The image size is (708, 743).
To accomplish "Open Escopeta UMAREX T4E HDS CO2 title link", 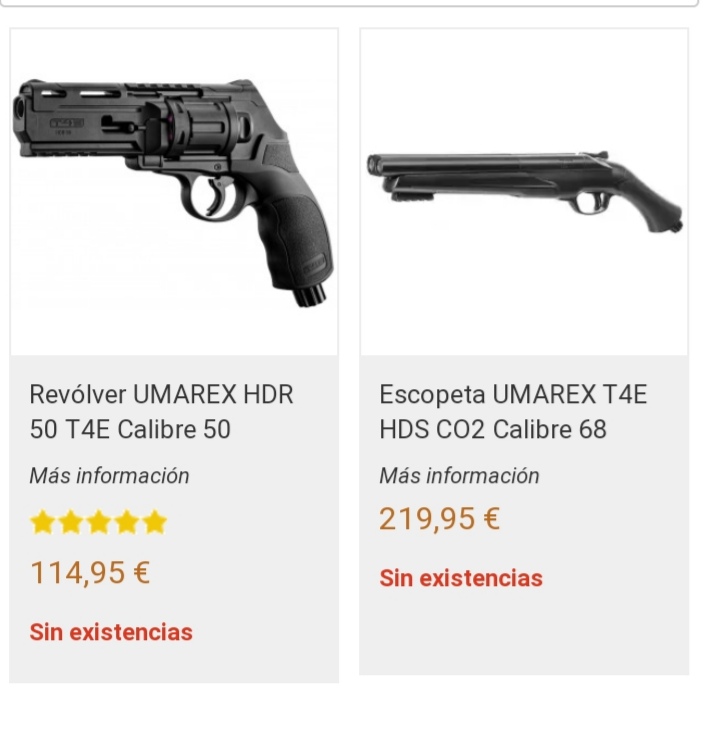I will (x=512, y=412).
